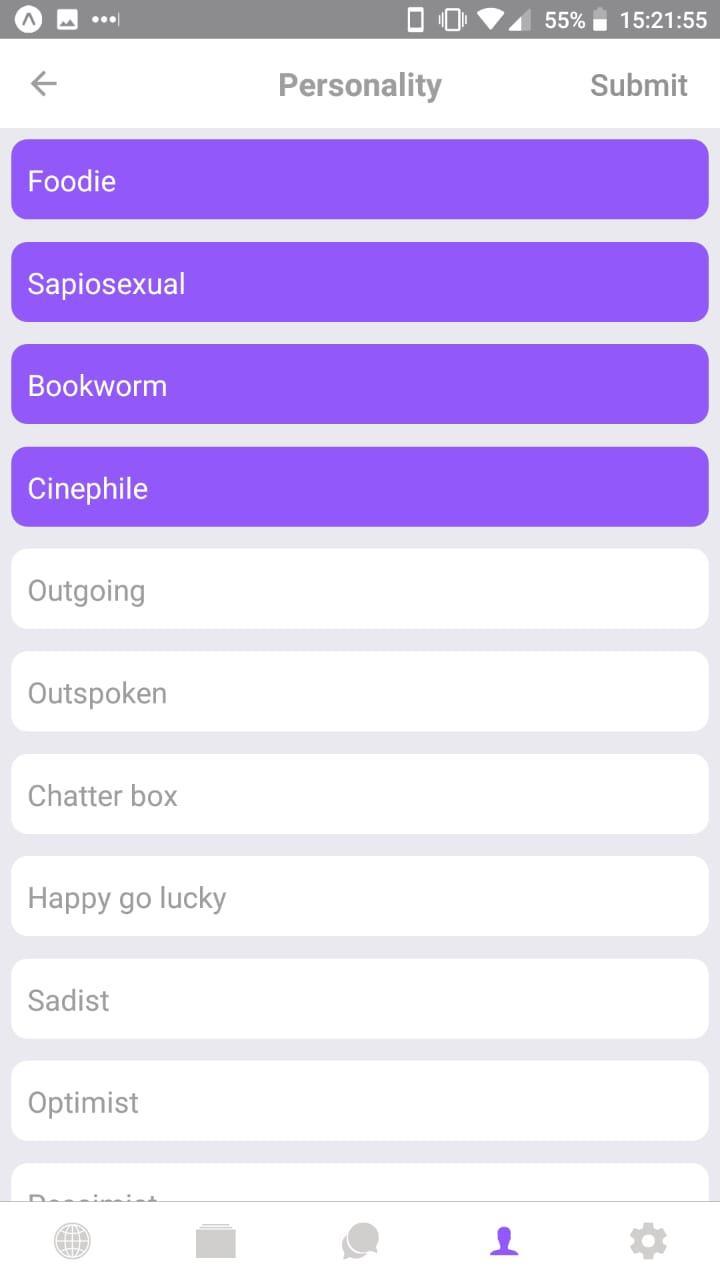720x1280 pixels.
Task: Choose the Optimist option
Action: 360,1102
